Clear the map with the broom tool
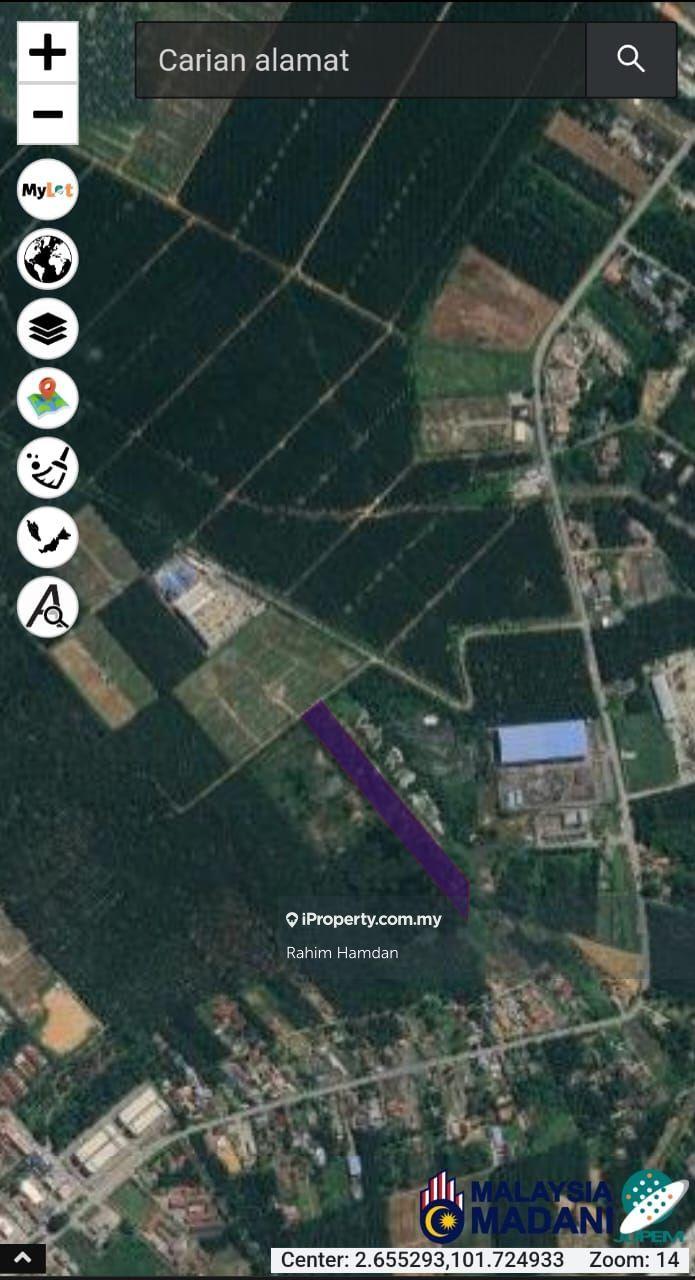Screen dimensions: 695x1280 click(x=47, y=468)
